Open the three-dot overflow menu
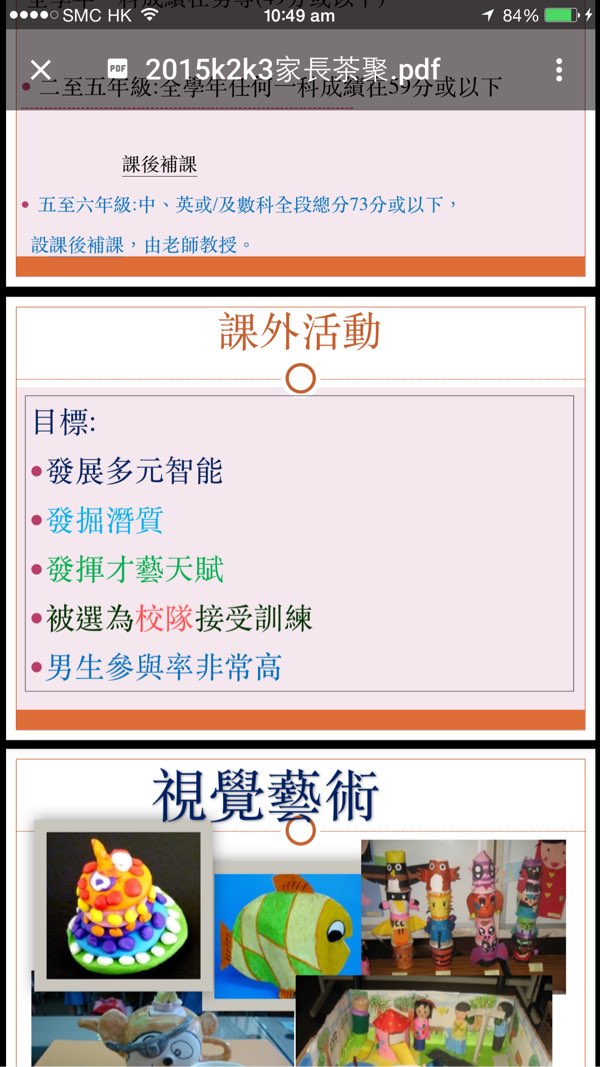The width and height of the screenshot is (600, 1067). click(558, 70)
